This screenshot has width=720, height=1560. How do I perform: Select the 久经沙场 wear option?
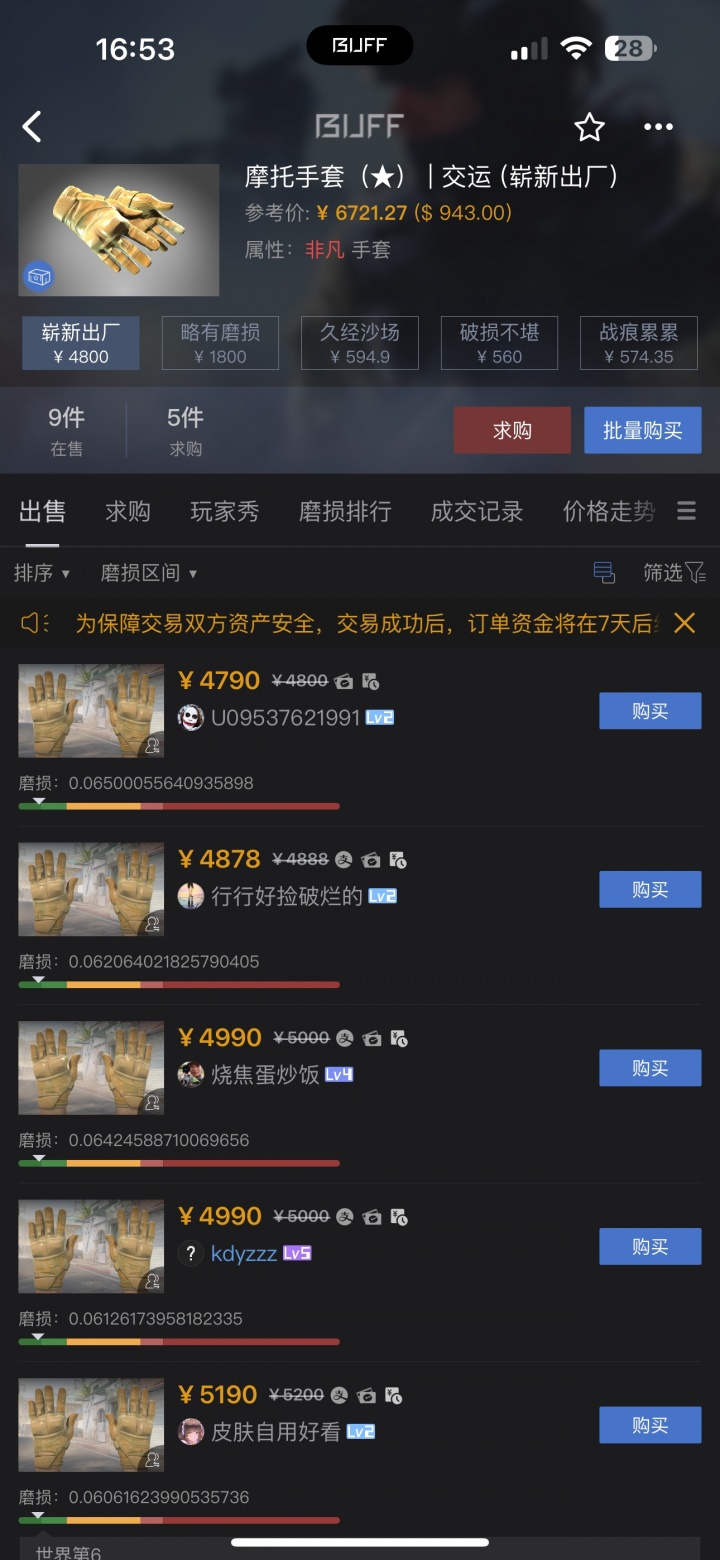click(x=359, y=343)
